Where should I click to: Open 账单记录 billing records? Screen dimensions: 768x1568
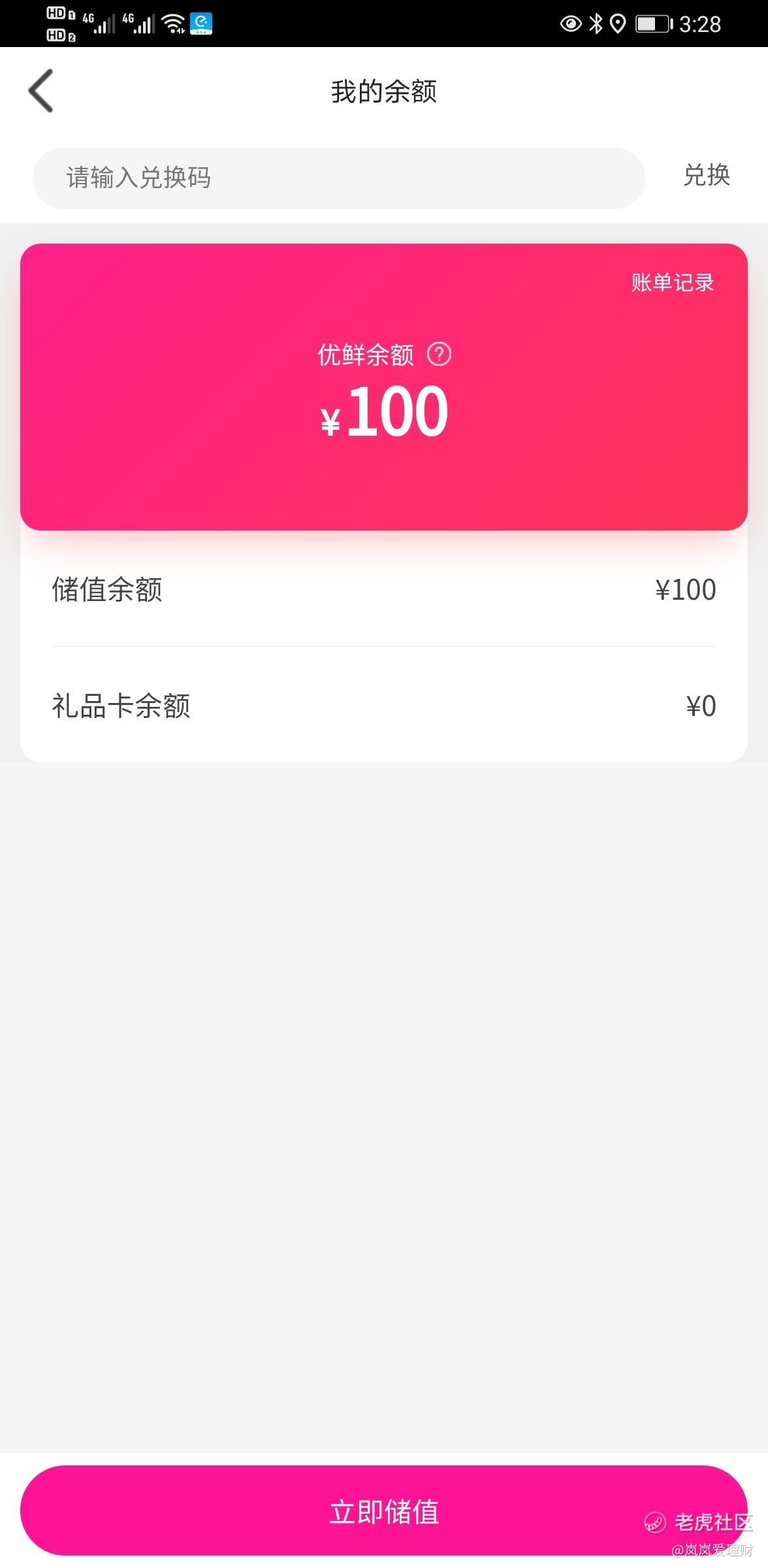coord(673,282)
